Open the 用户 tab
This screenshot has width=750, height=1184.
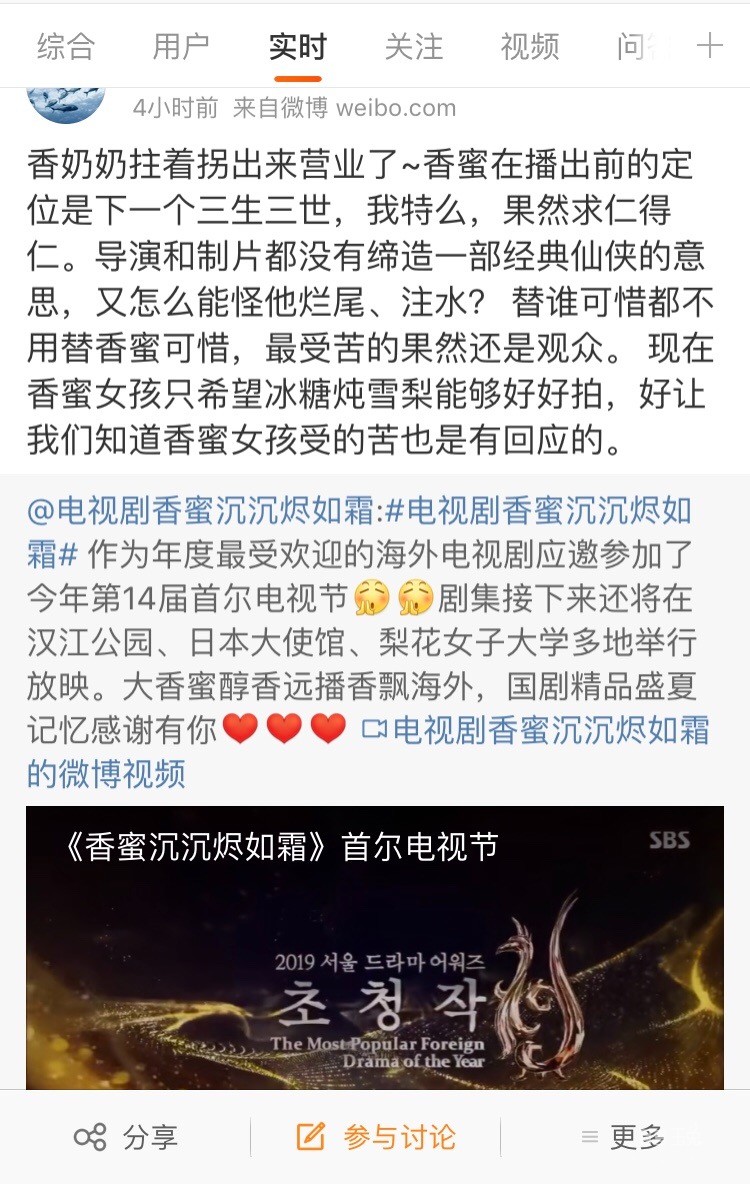(x=181, y=46)
